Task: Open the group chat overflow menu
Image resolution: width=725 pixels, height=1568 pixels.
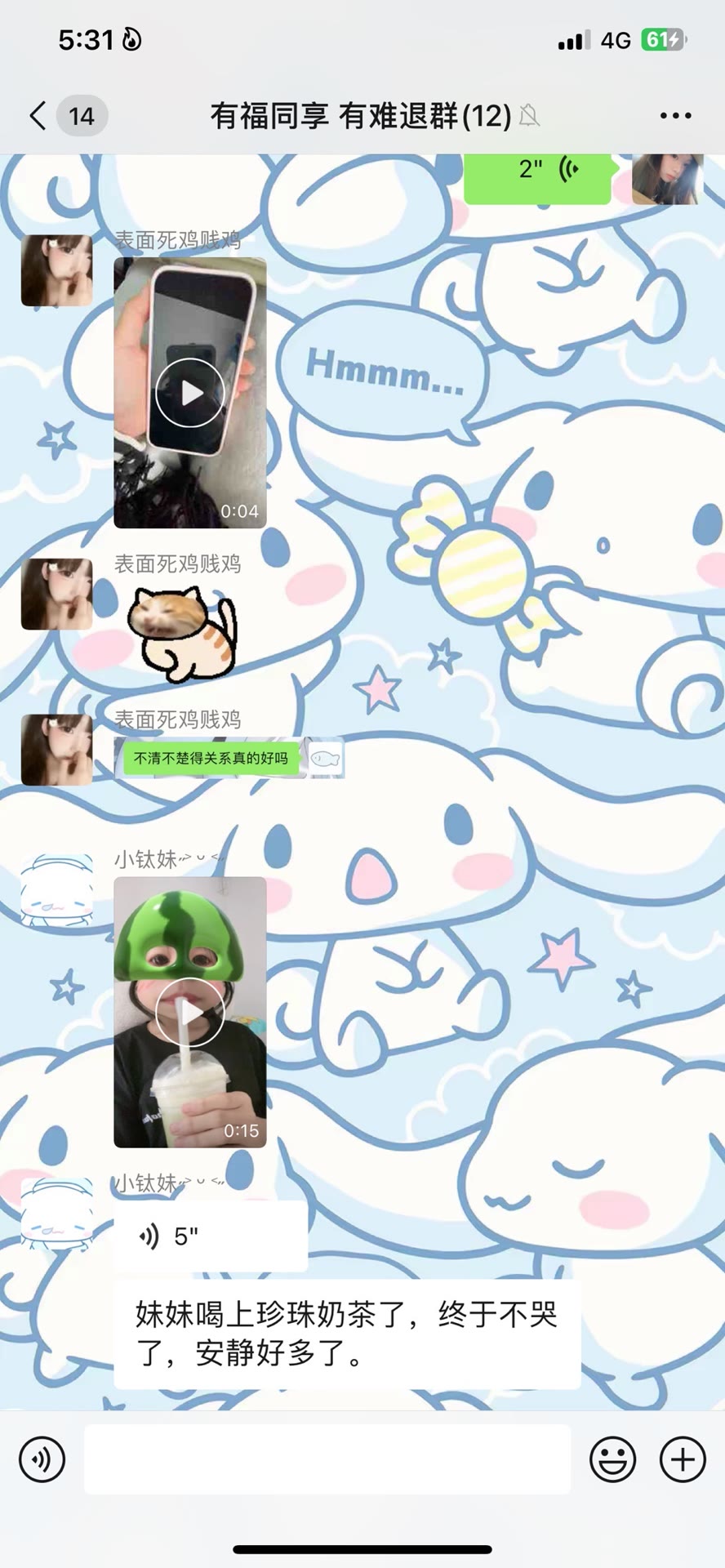Action: [675, 116]
